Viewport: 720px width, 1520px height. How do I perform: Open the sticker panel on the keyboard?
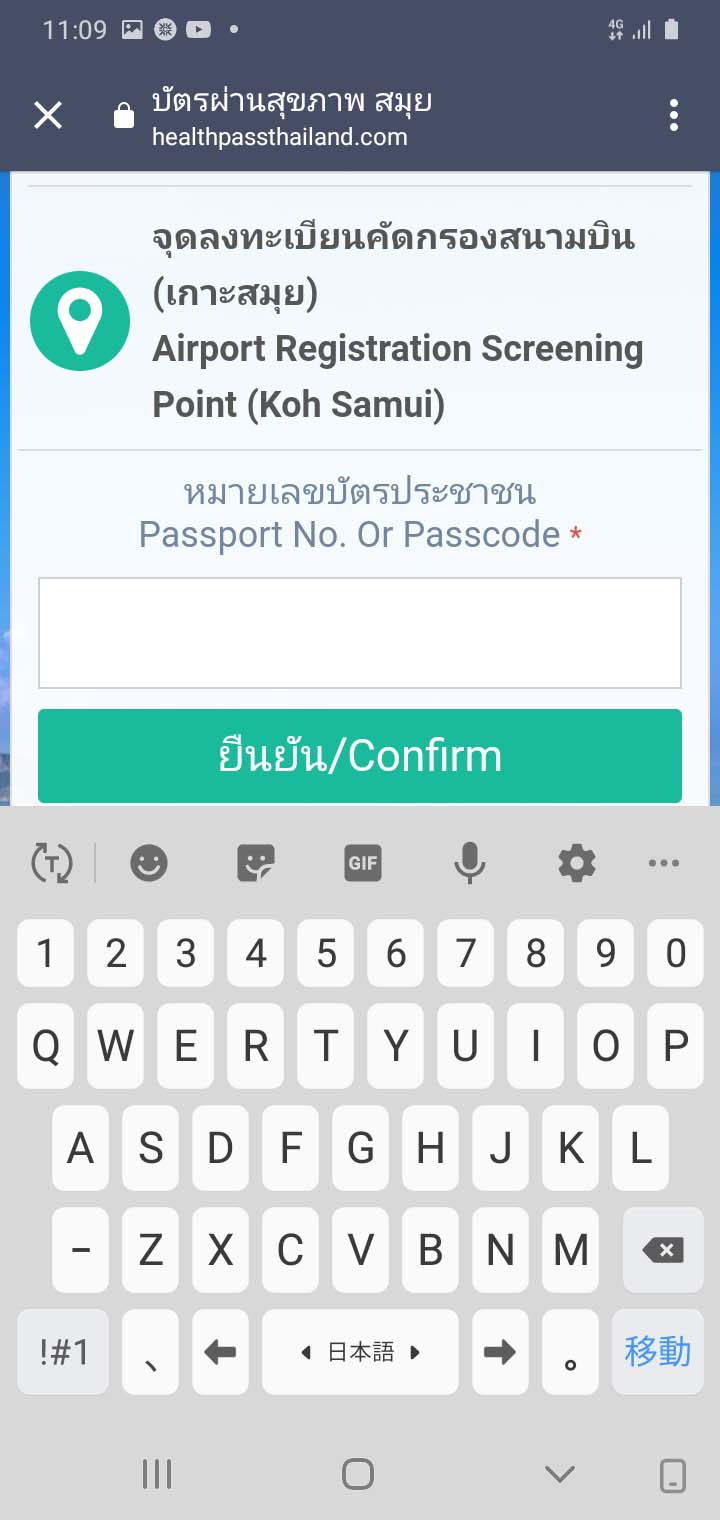(x=256, y=862)
